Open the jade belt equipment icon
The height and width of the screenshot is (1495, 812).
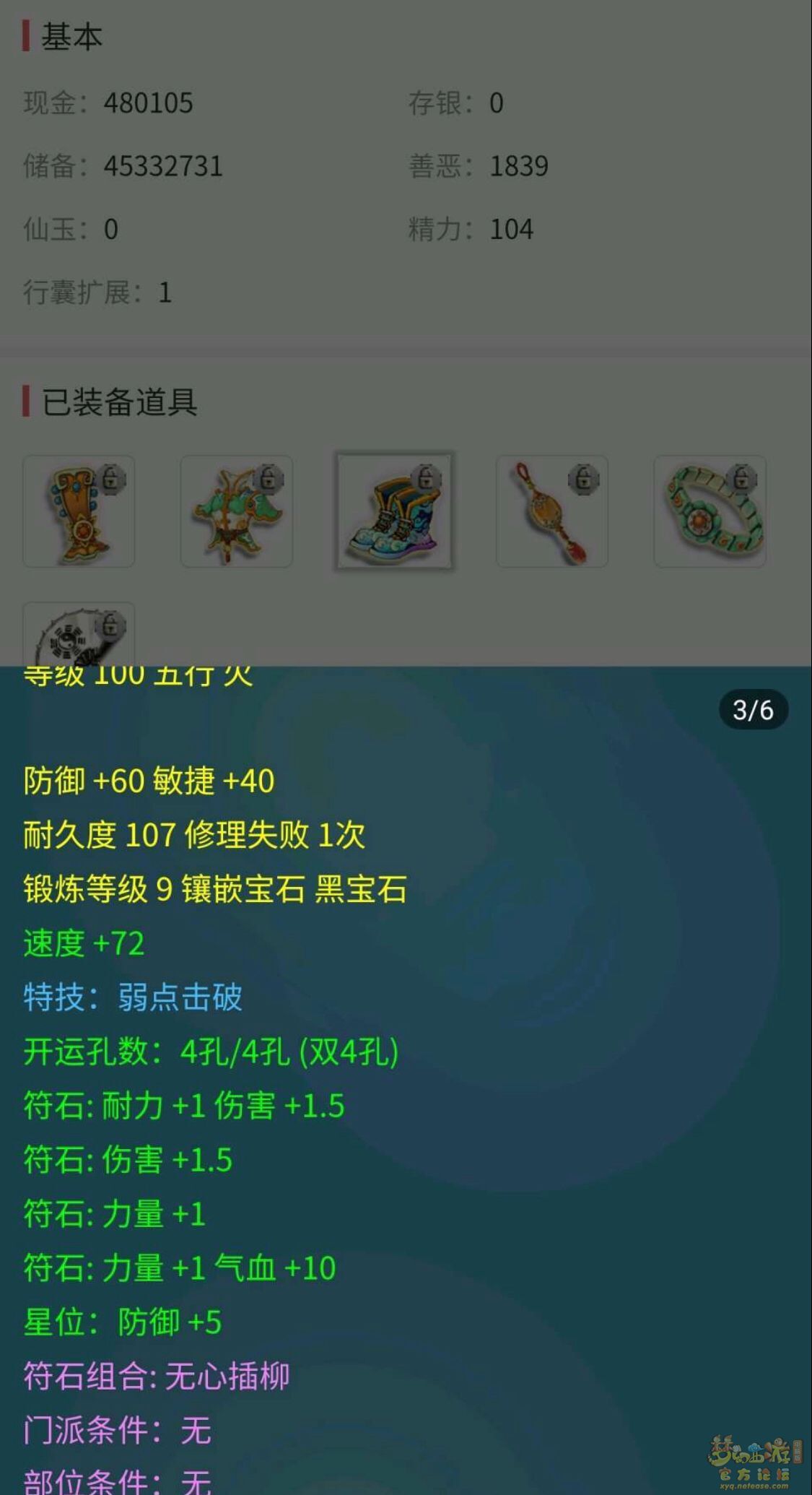click(710, 511)
